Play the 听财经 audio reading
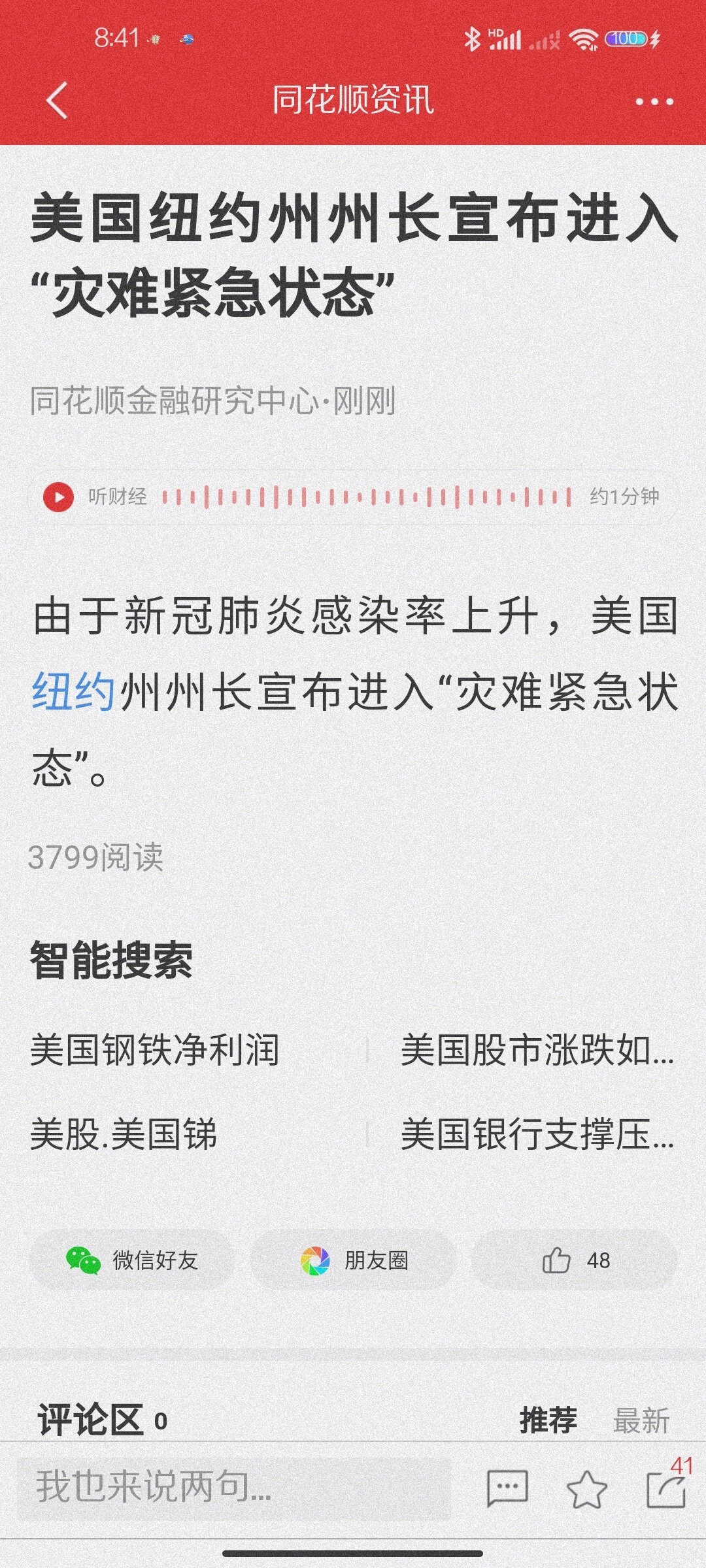The height and width of the screenshot is (1568, 706). point(58,497)
